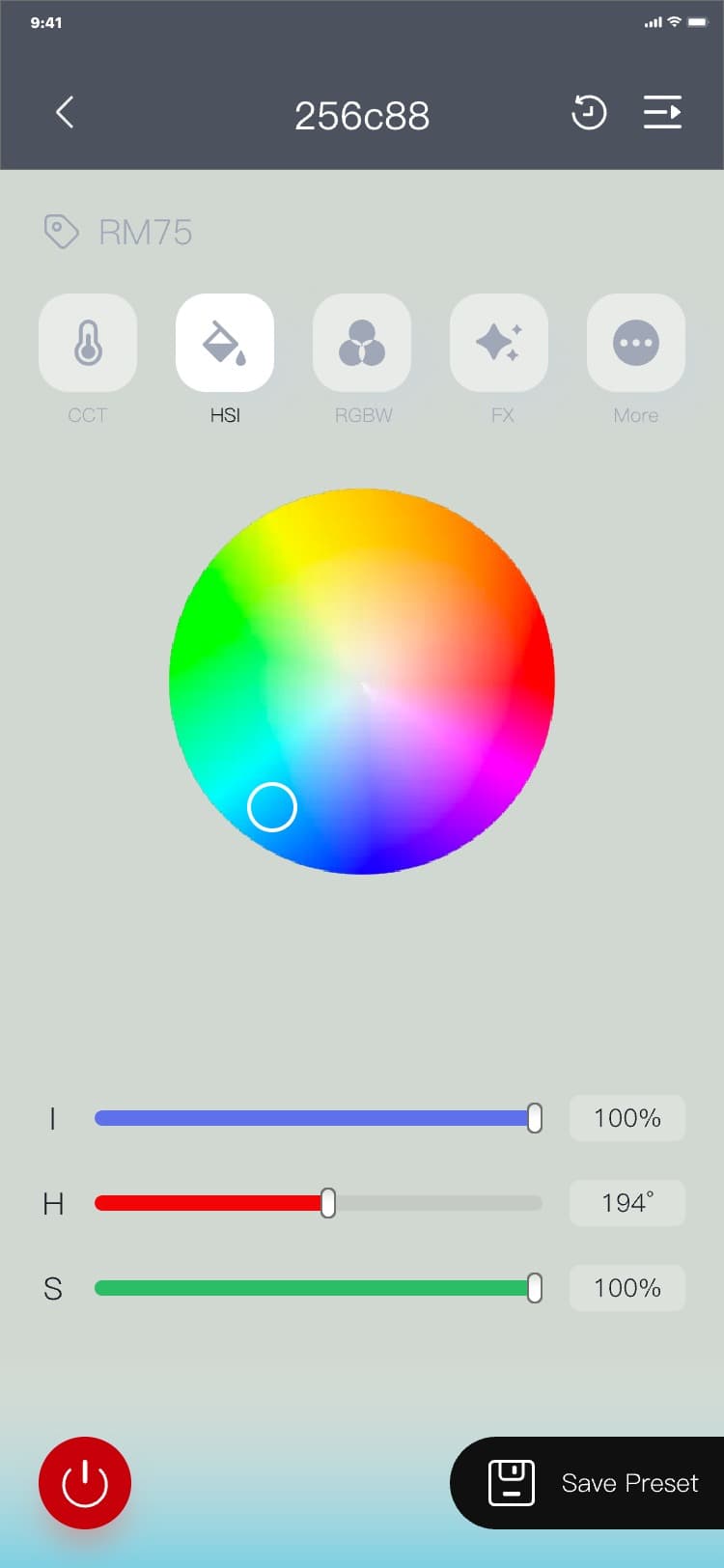Edit the 100% intensity value box
This screenshot has height=1568, width=724.
(x=627, y=1118)
